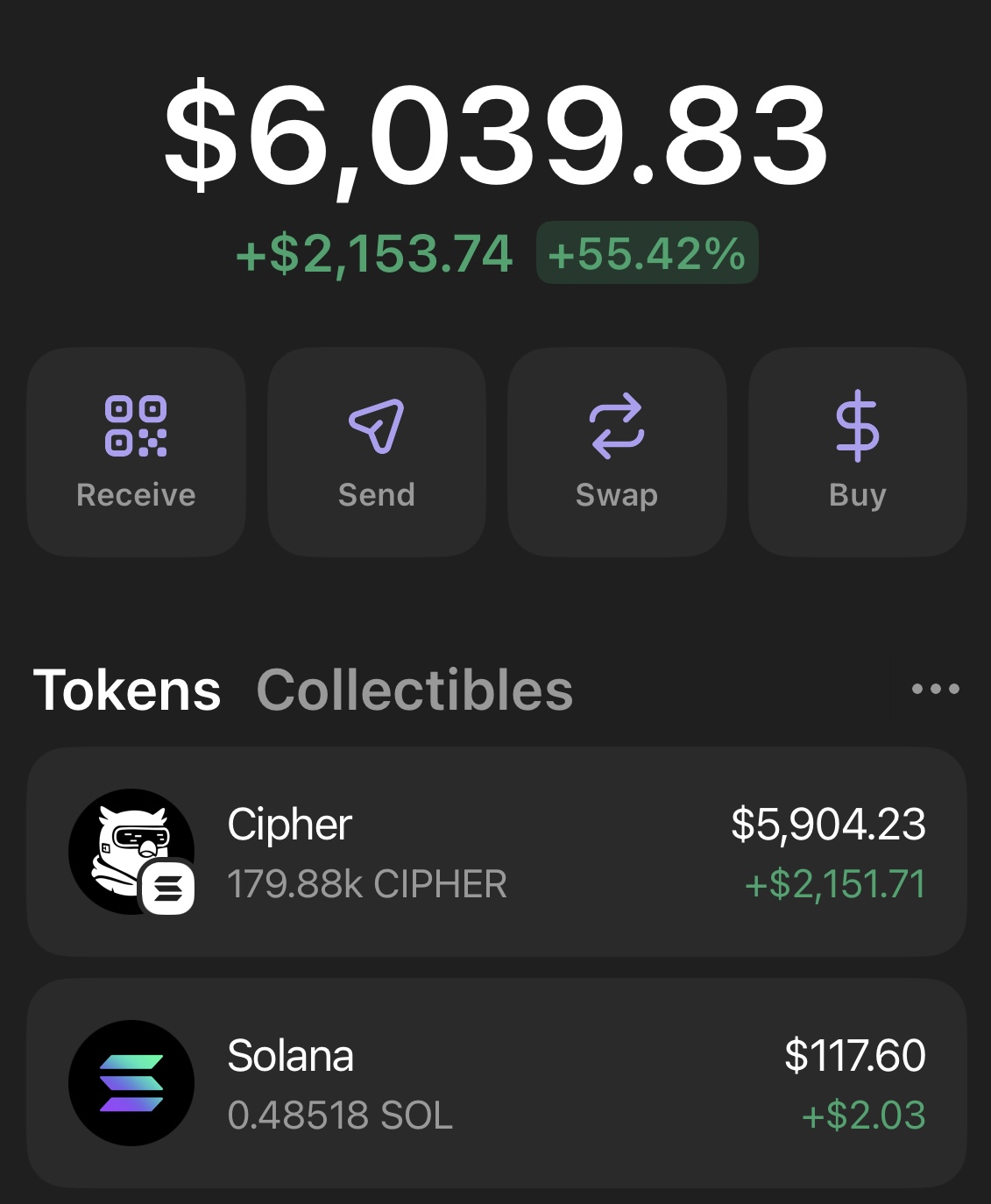Image resolution: width=991 pixels, height=1204 pixels.
Task: Open the Swap tokens option
Action: point(617,452)
